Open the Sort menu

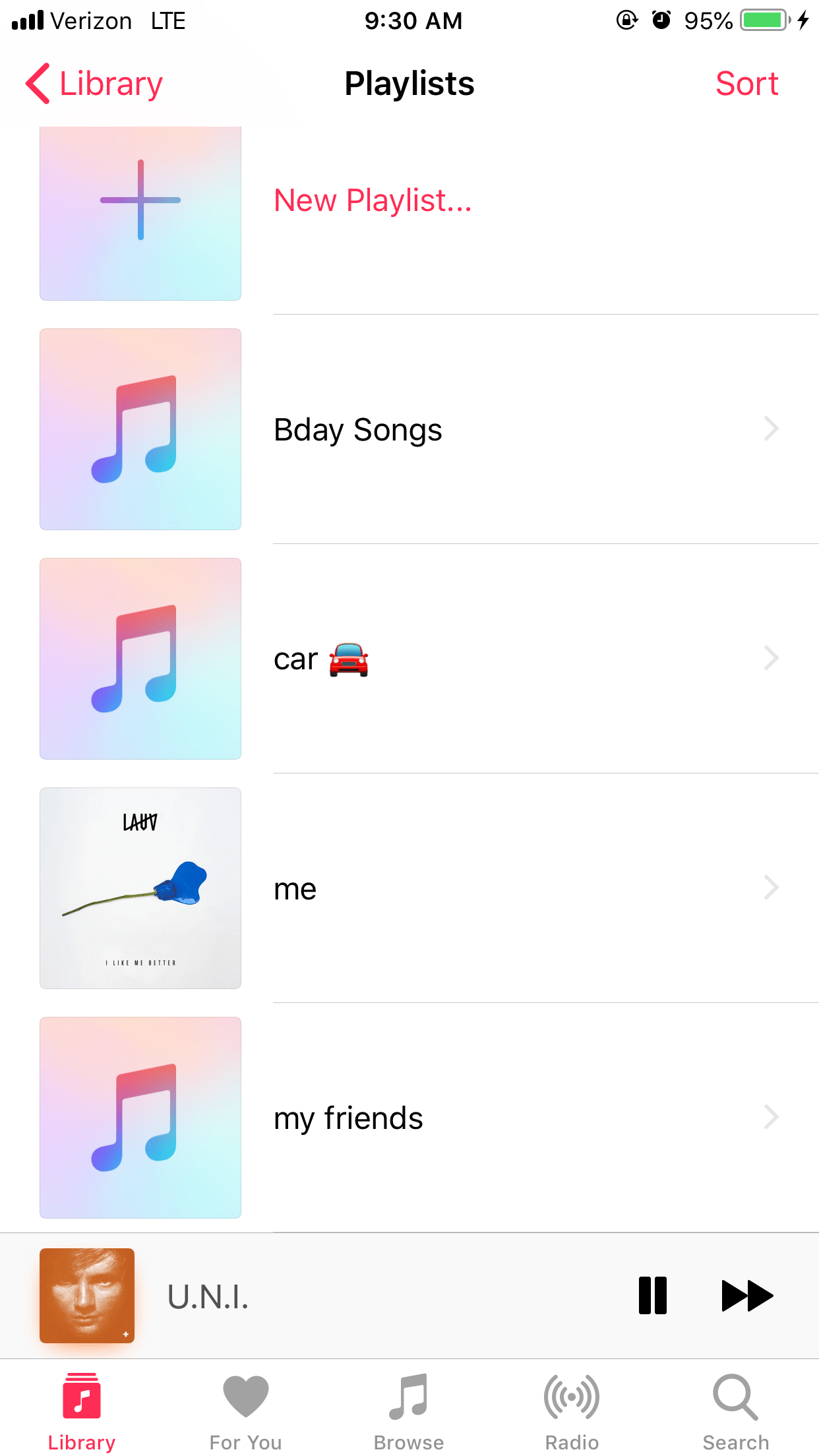[746, 84]
